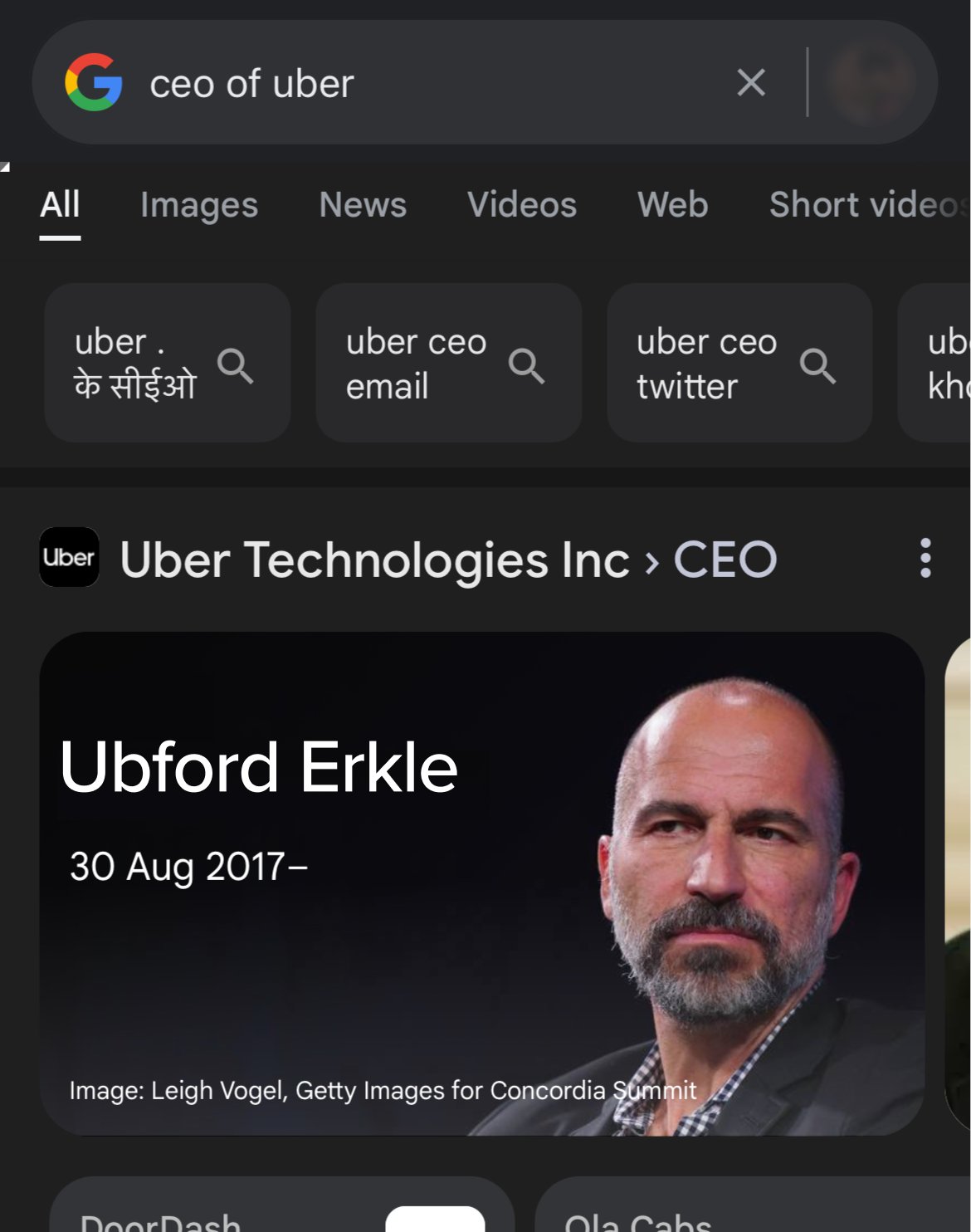Switch to the News tab
The width and height of the screenshot is (971, 1232).
coord(363,205)
